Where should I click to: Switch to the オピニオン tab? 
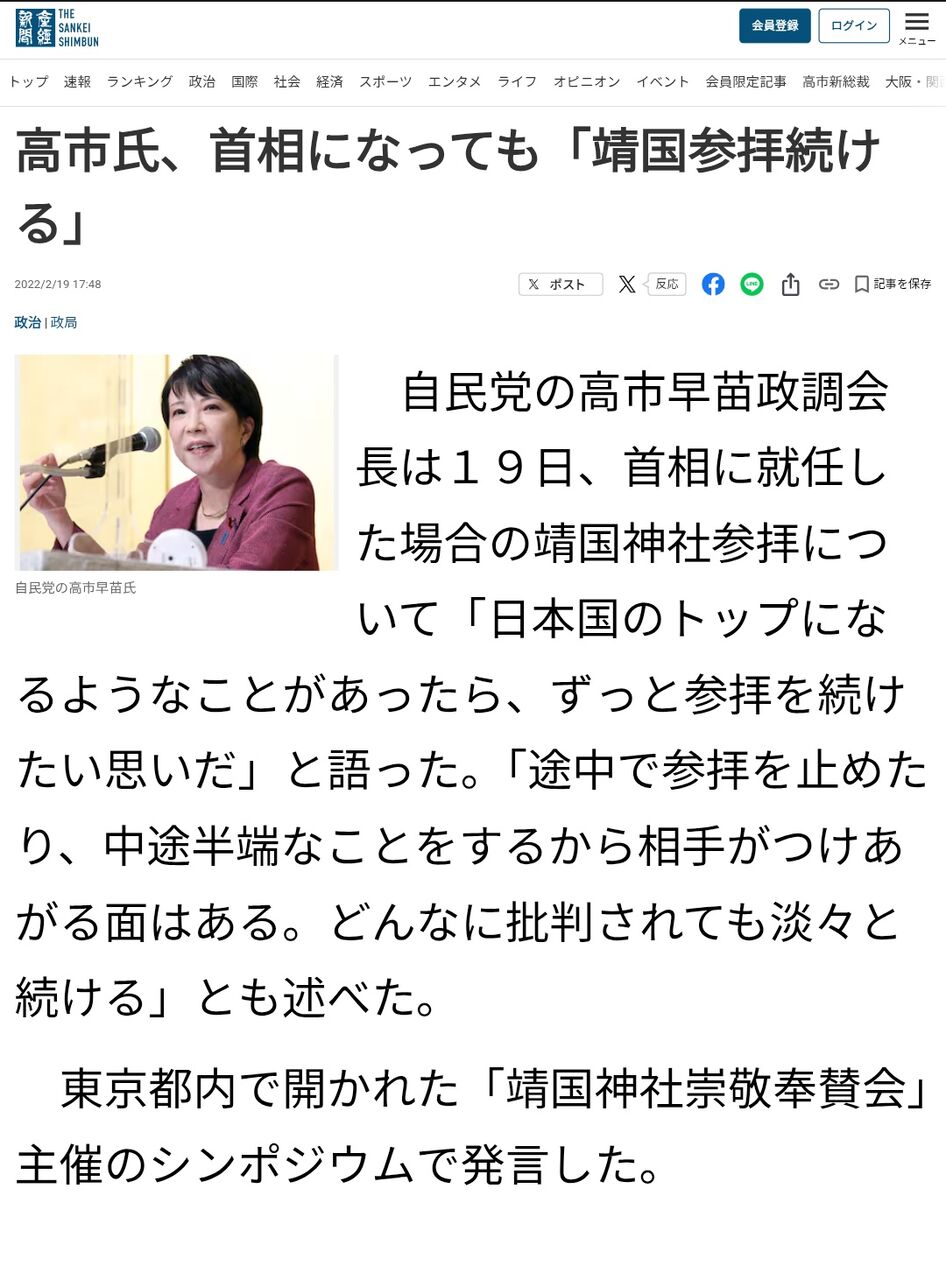(x=587, y=82)
